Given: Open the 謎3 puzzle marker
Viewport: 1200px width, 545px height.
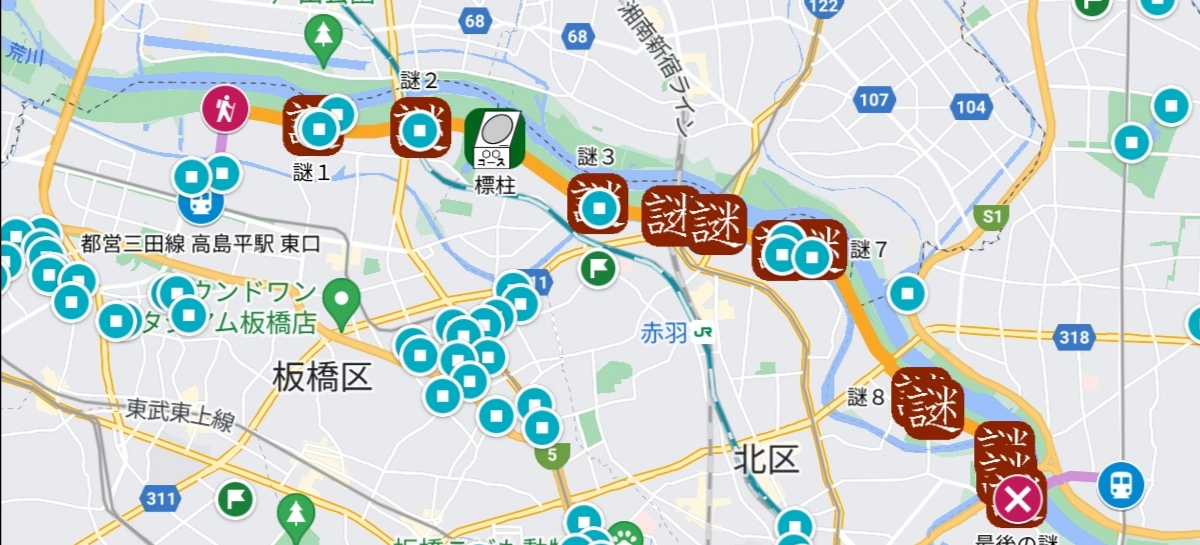Looking at the screenshot, I should [598, 205].
